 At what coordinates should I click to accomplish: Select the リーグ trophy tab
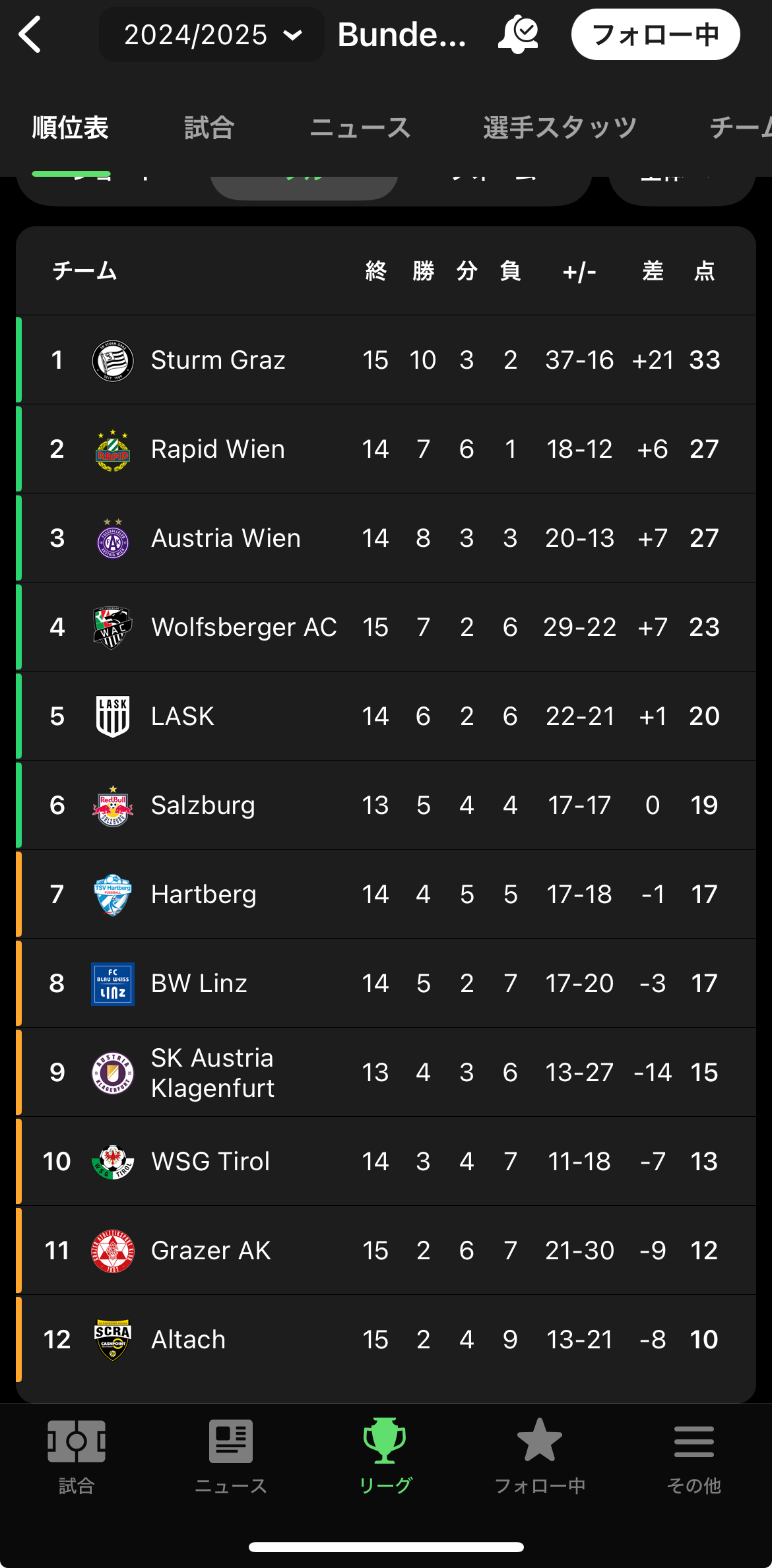pyautogui.click(x=385, y=1456)
